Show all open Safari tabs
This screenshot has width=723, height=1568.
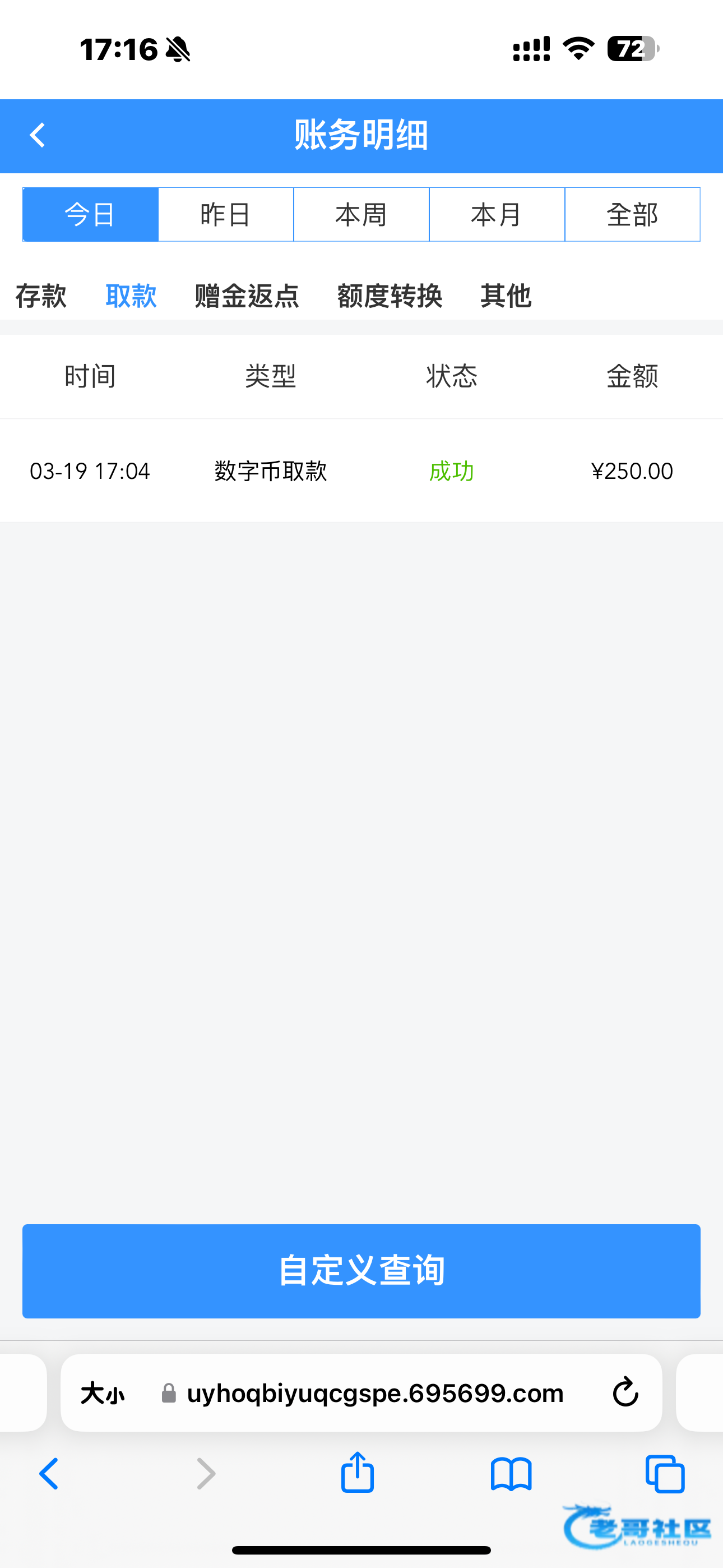pos(665,1474)
